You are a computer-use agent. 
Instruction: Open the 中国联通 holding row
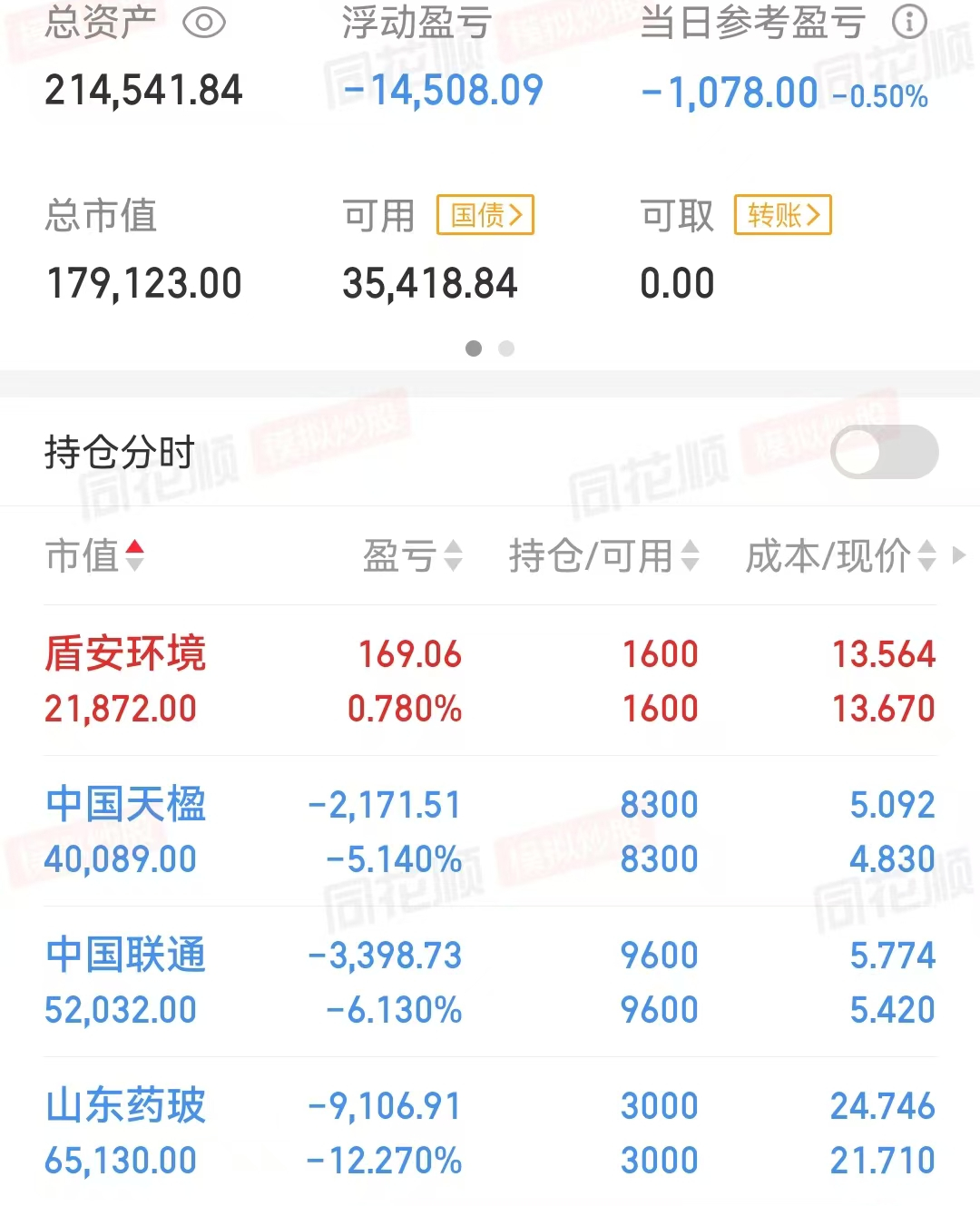tap(490, 982)
